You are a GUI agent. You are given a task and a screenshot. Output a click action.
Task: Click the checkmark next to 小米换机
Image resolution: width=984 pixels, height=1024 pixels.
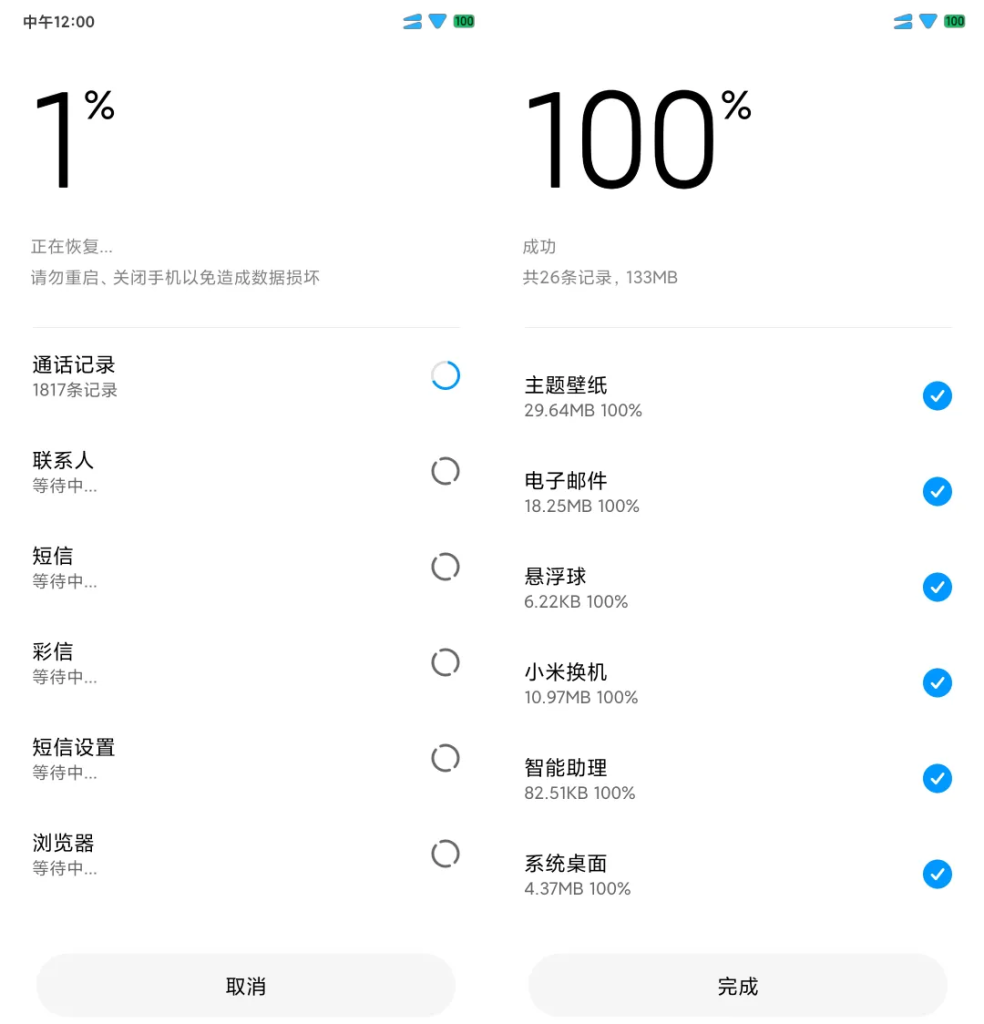tap(937, 683)
